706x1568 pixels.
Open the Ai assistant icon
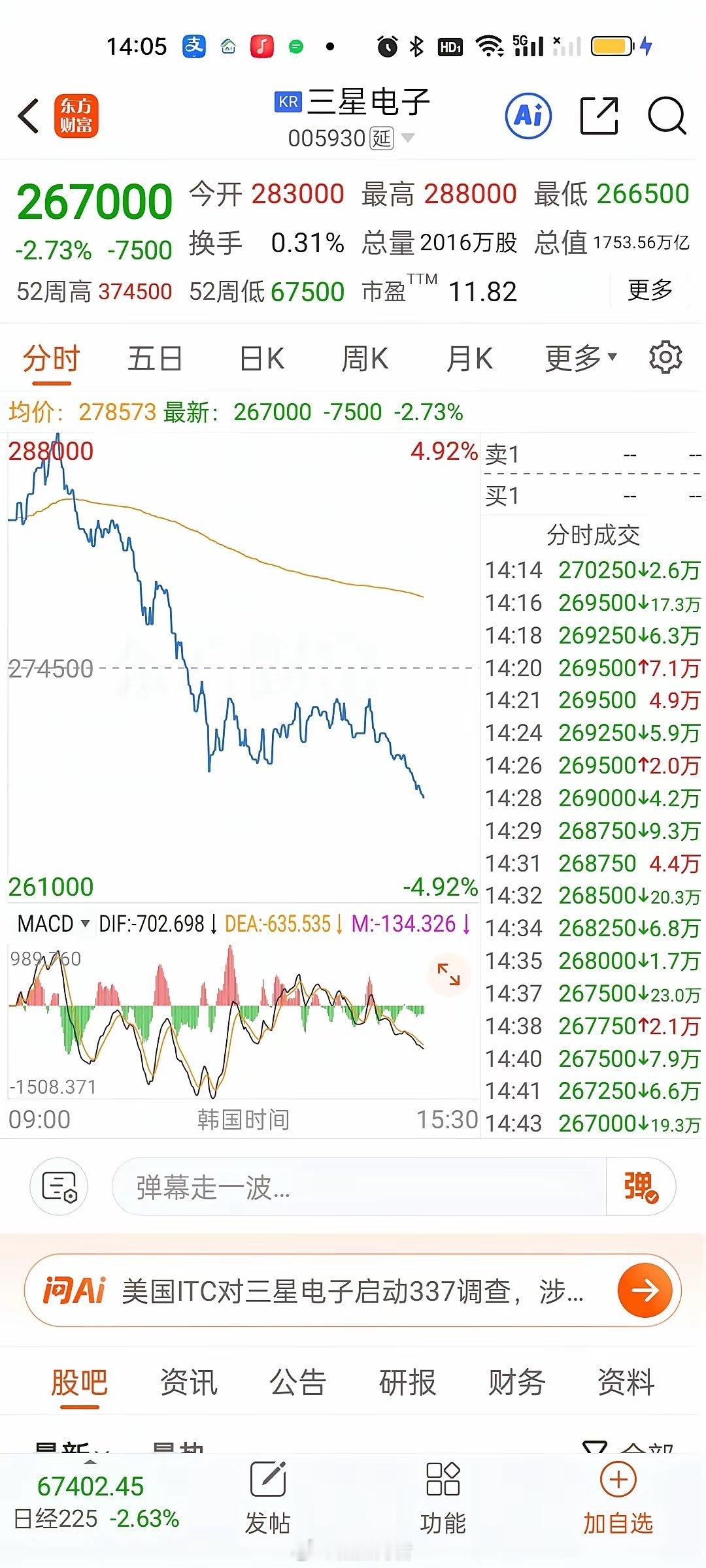click(528, 116)
